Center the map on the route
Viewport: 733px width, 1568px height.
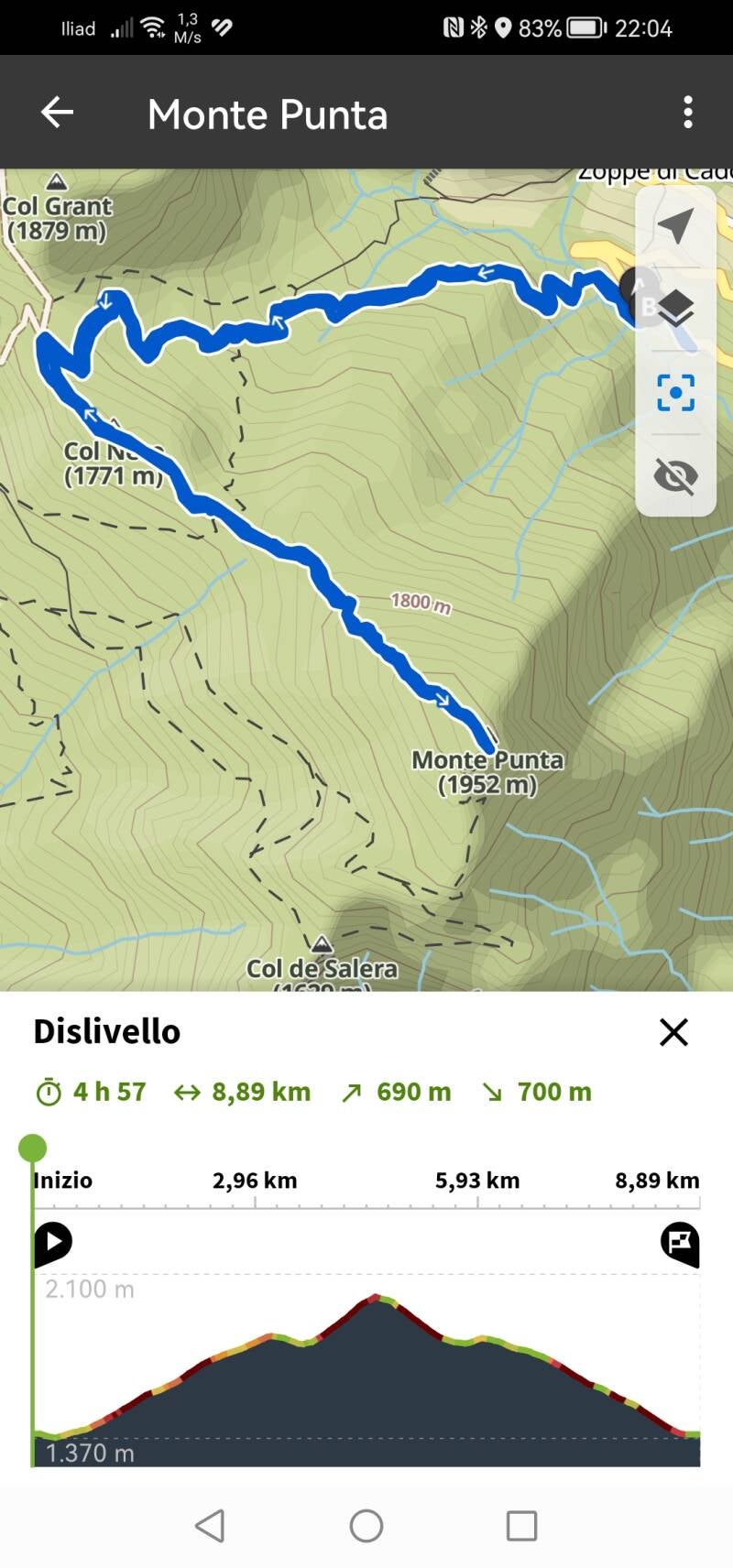676,393
